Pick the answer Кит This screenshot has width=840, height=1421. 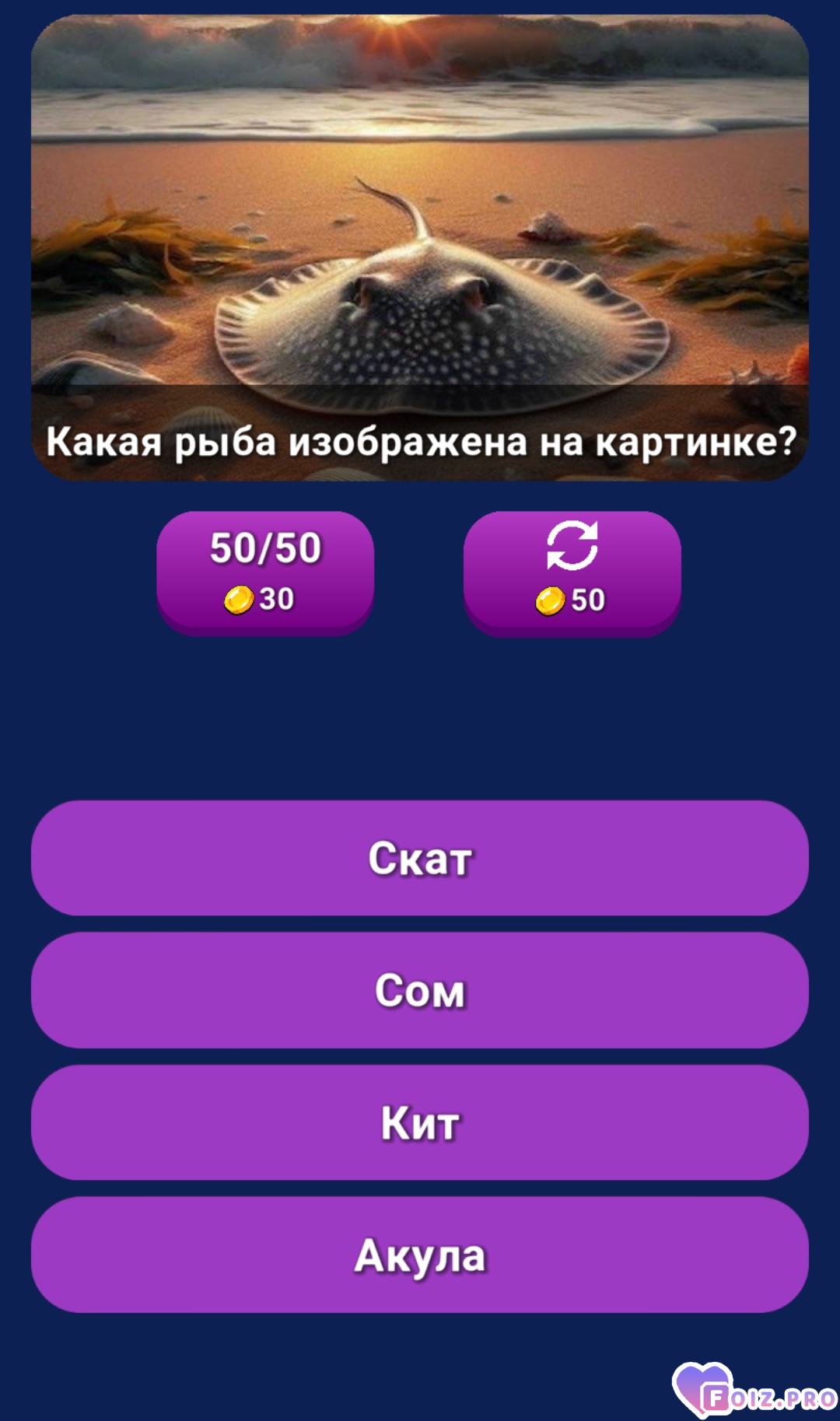coord(420,1122)
